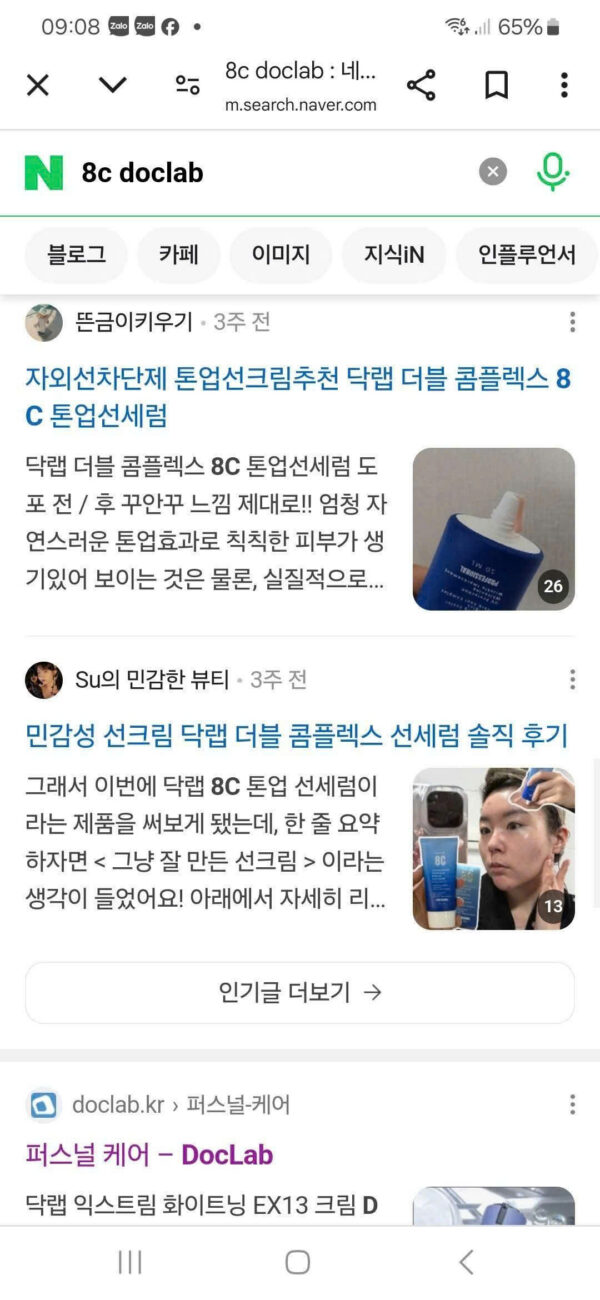This screenshot has width=600, height=1300.
Task: Open browser overflow menu
Action: 564,86
